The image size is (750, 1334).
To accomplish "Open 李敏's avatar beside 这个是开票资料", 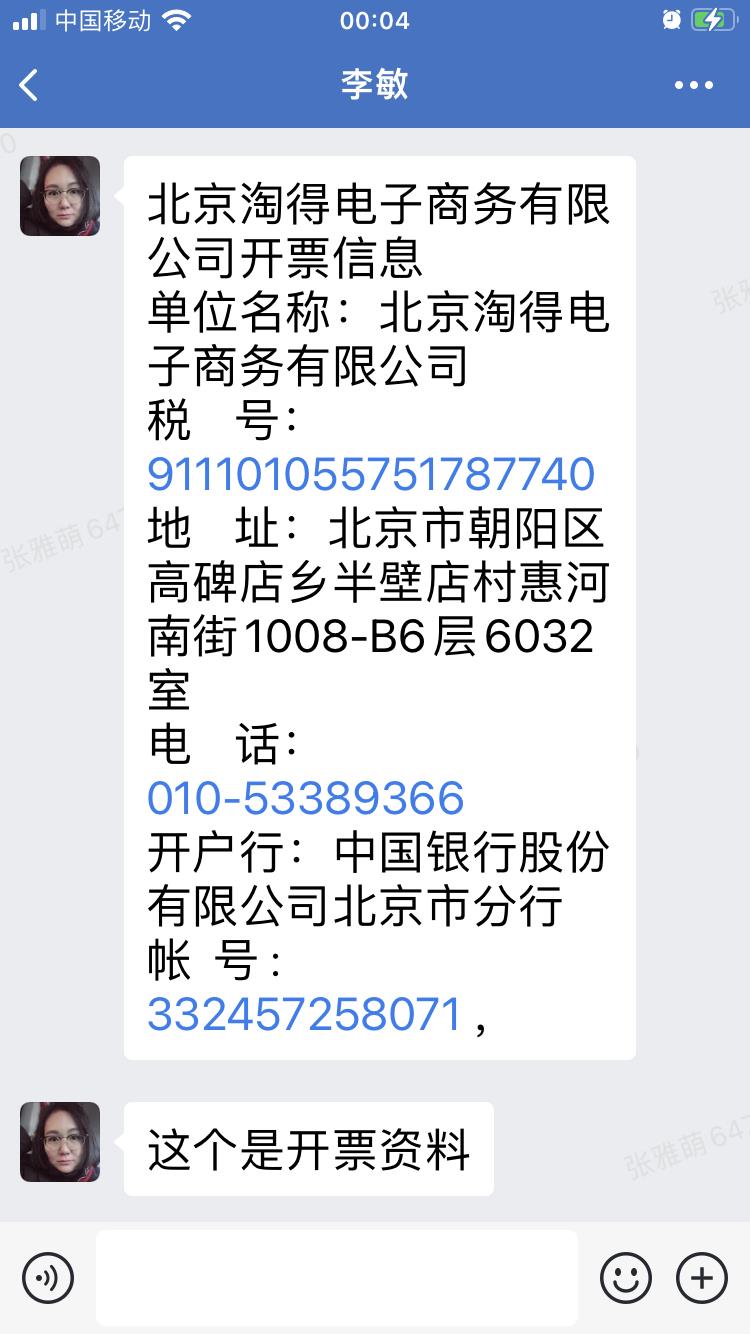I will point(60,1142).
